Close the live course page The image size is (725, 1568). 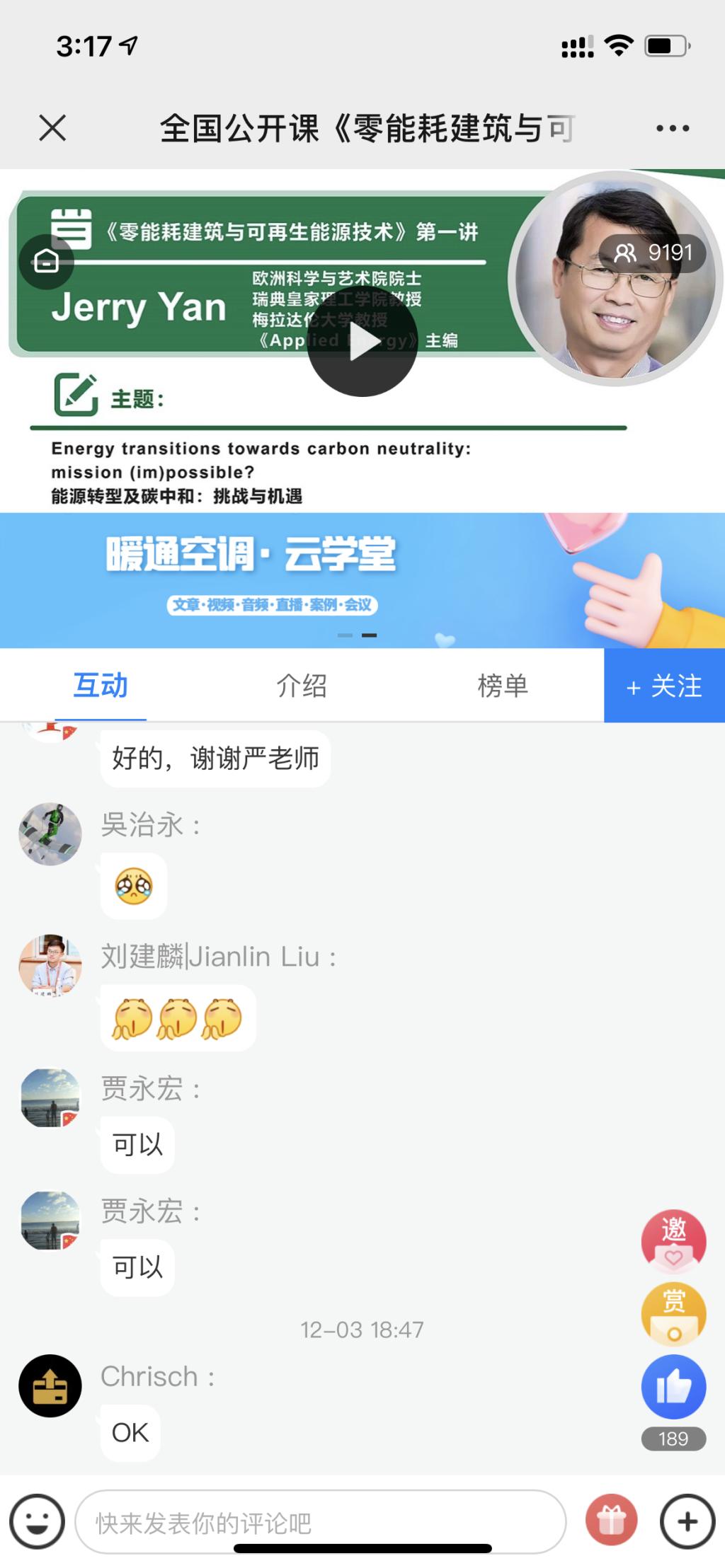pos(52,128)
